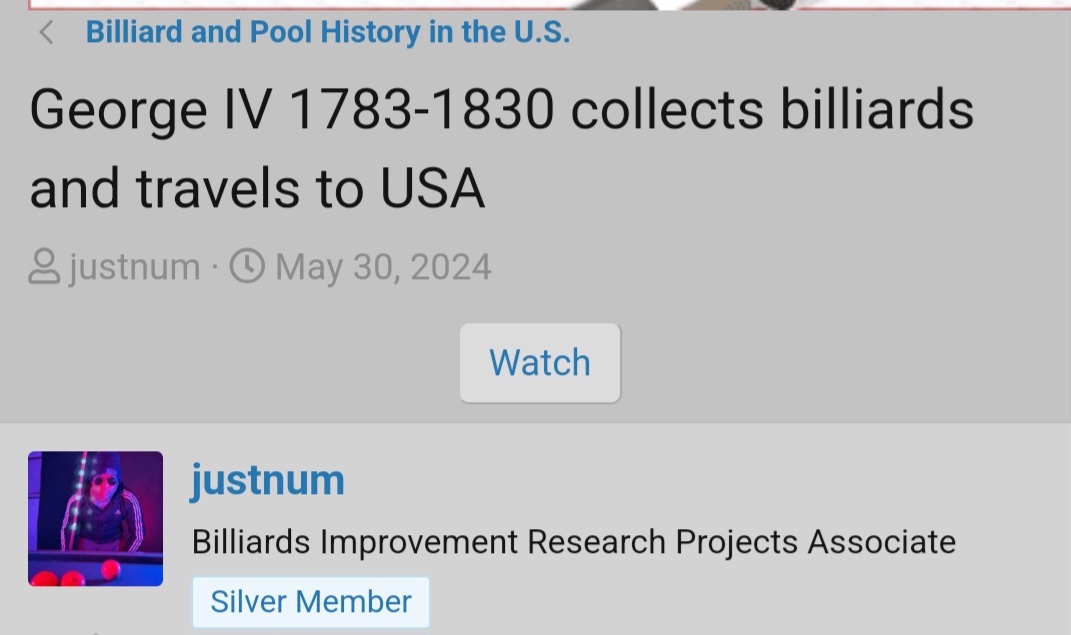Tap the Watch button for this thread

coord(540,362)
